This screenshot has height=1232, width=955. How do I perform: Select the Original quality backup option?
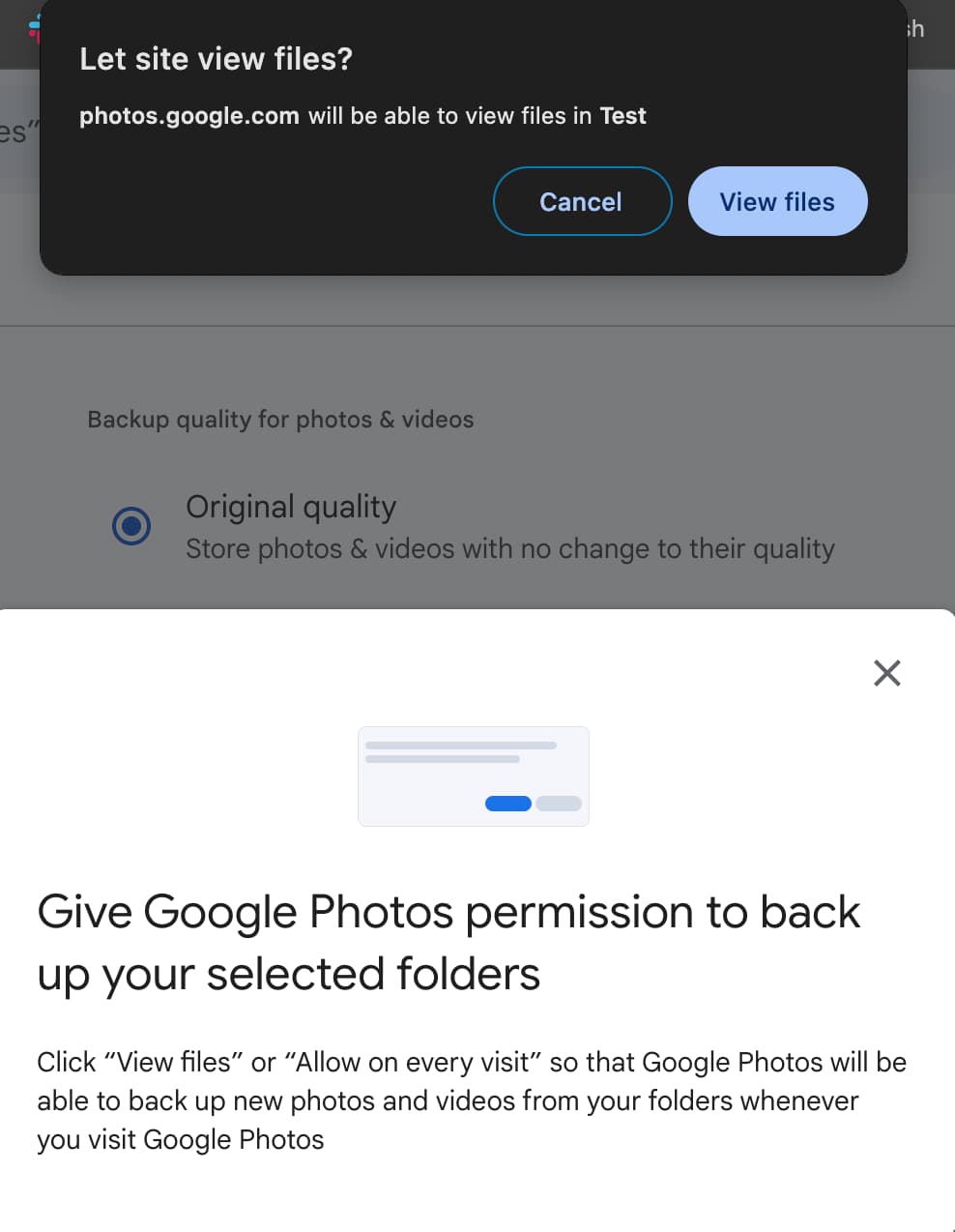click(131, 526)
